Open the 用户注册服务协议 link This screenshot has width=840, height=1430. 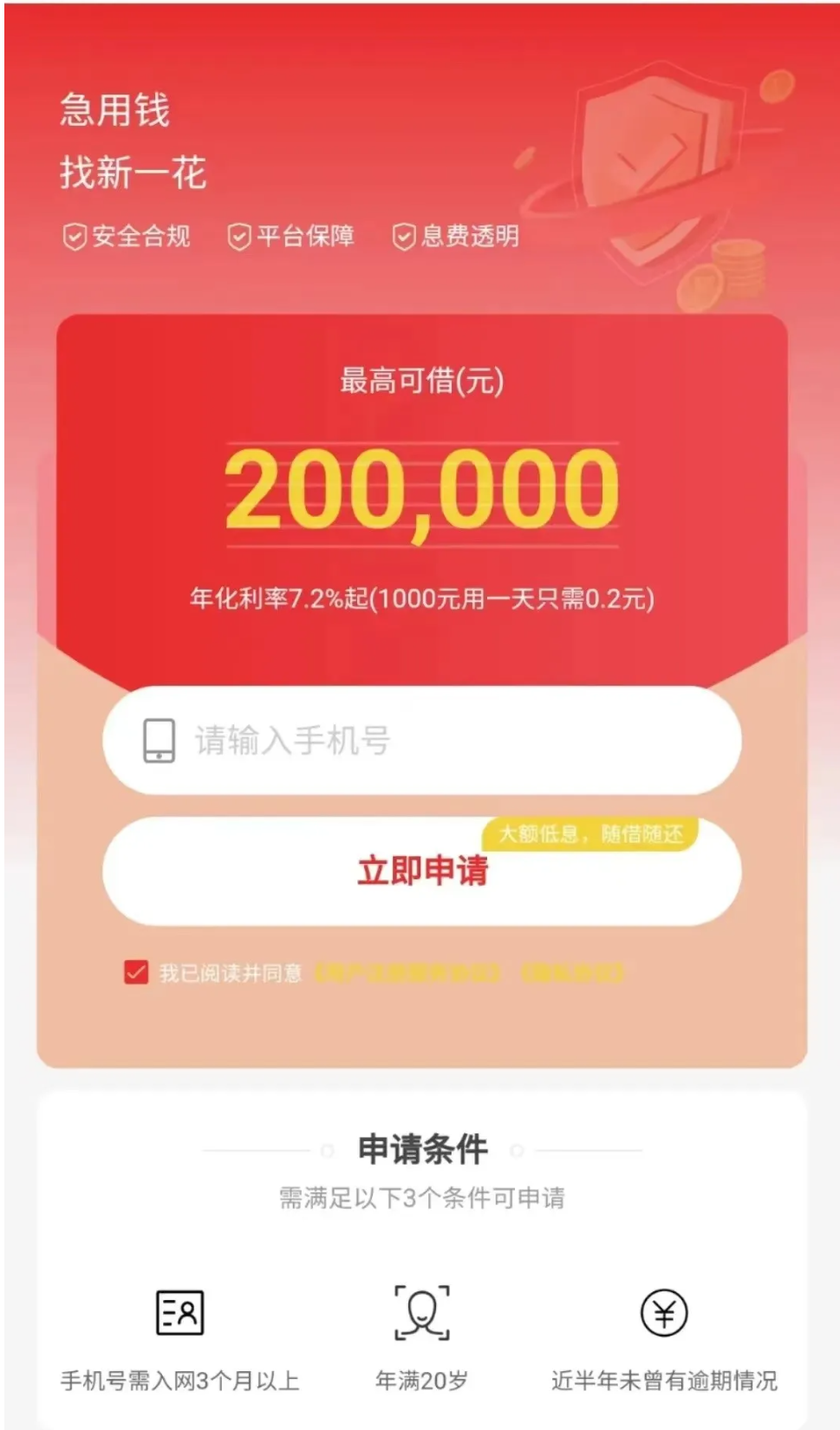coord(407,972)
